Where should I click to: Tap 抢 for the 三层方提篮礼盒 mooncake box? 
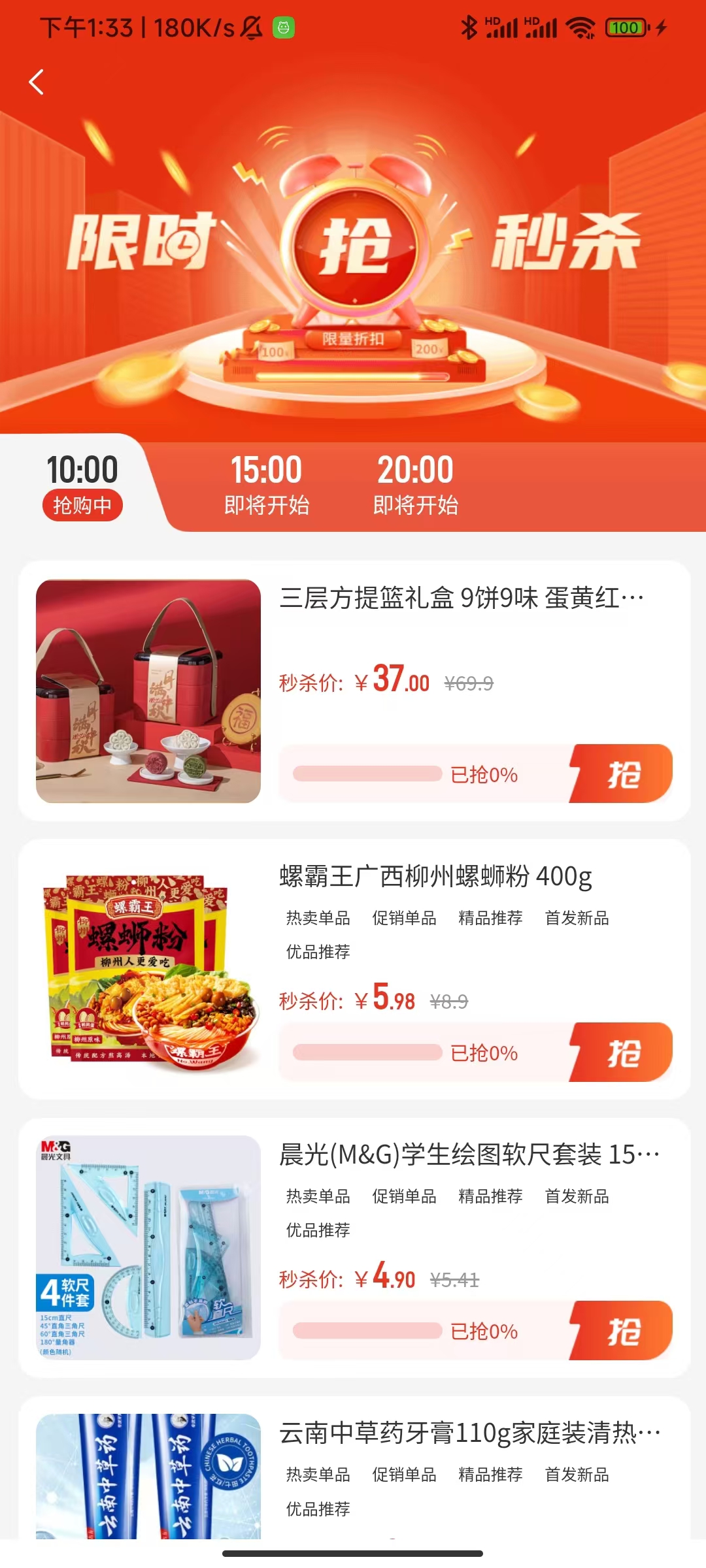pyautogui.click(x=622, y=774)
